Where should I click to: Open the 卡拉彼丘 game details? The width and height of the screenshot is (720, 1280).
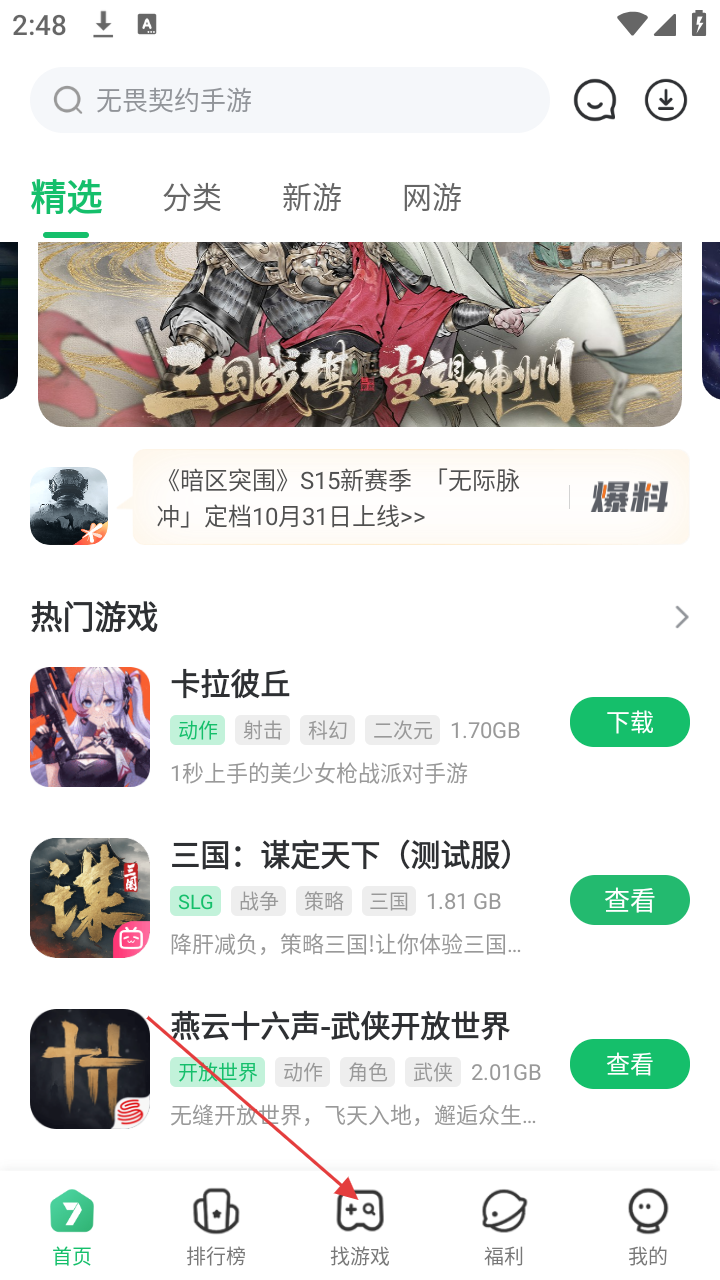[230, 686]
